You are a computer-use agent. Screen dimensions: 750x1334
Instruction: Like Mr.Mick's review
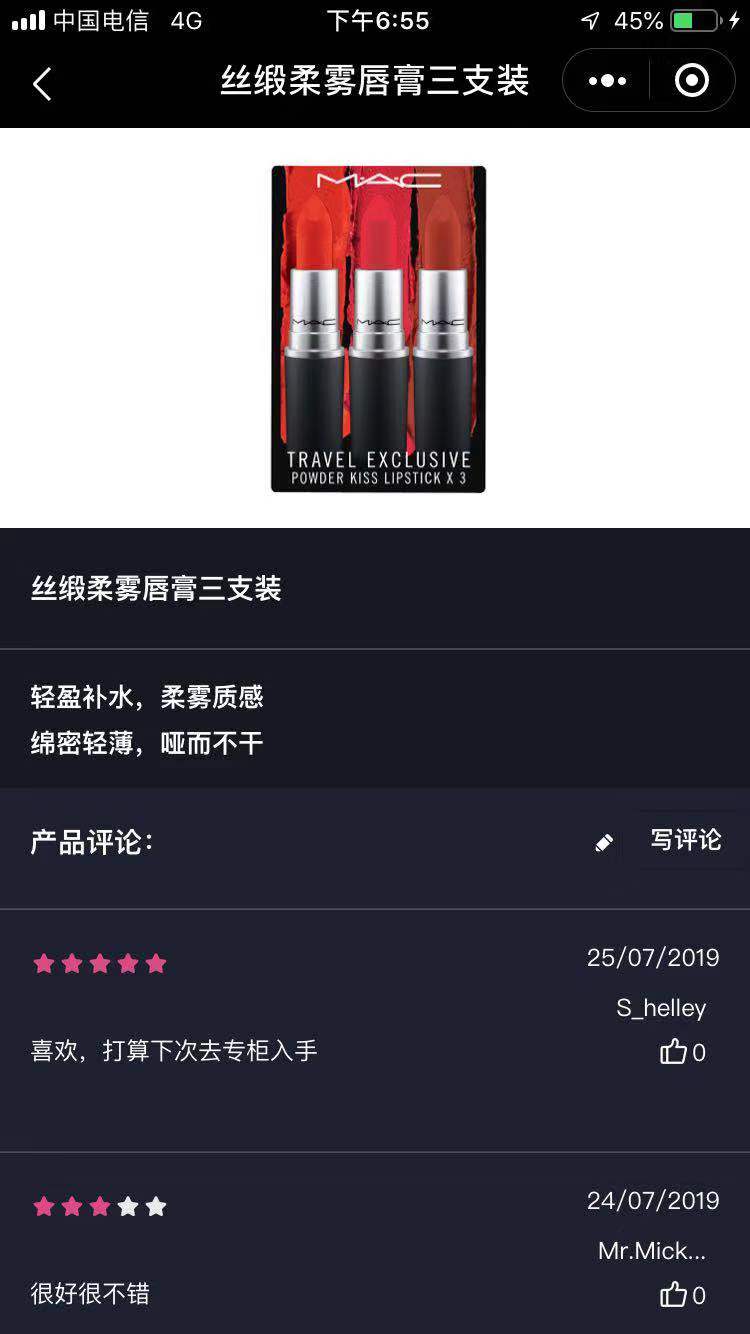tap(675, 1294)
